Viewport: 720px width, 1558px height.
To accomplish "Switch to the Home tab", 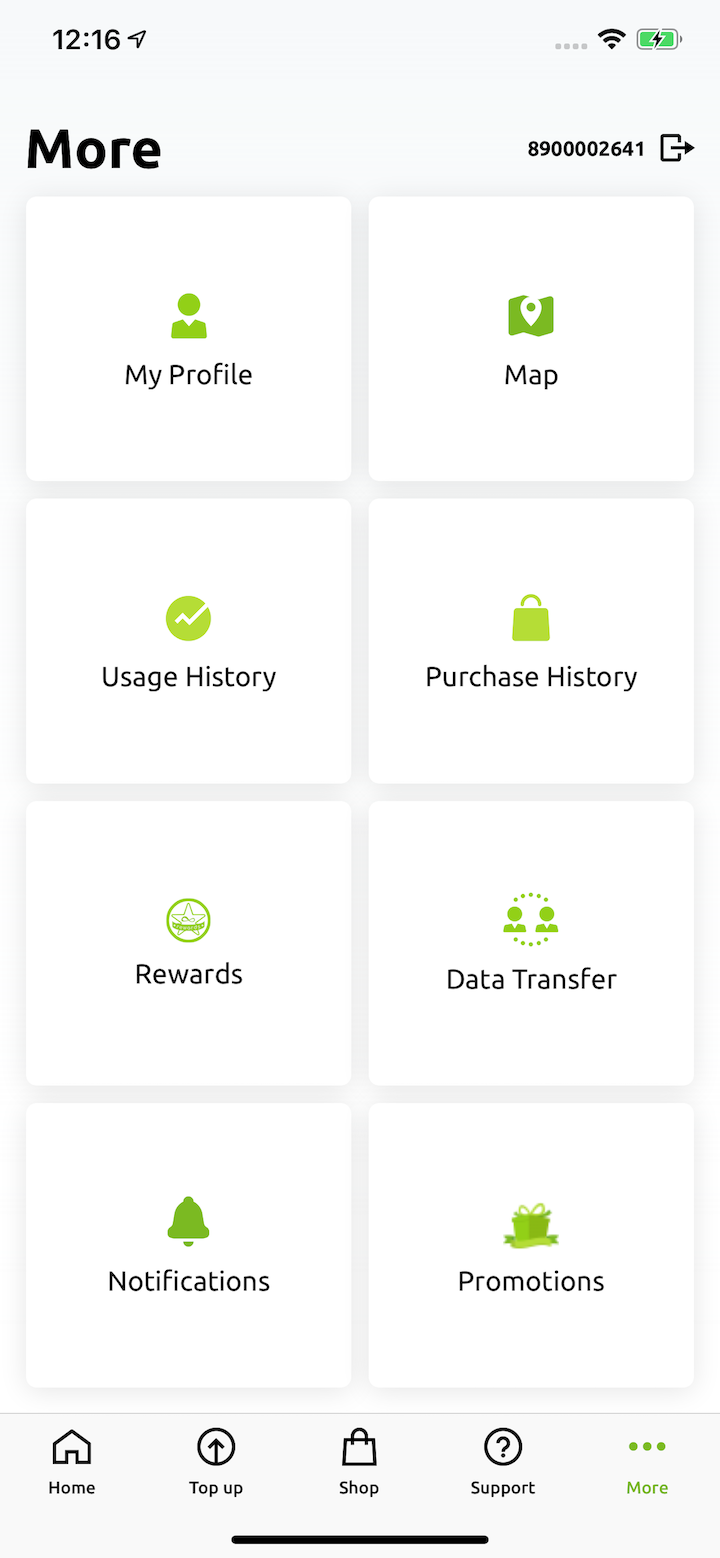I will coord(72,1462).
